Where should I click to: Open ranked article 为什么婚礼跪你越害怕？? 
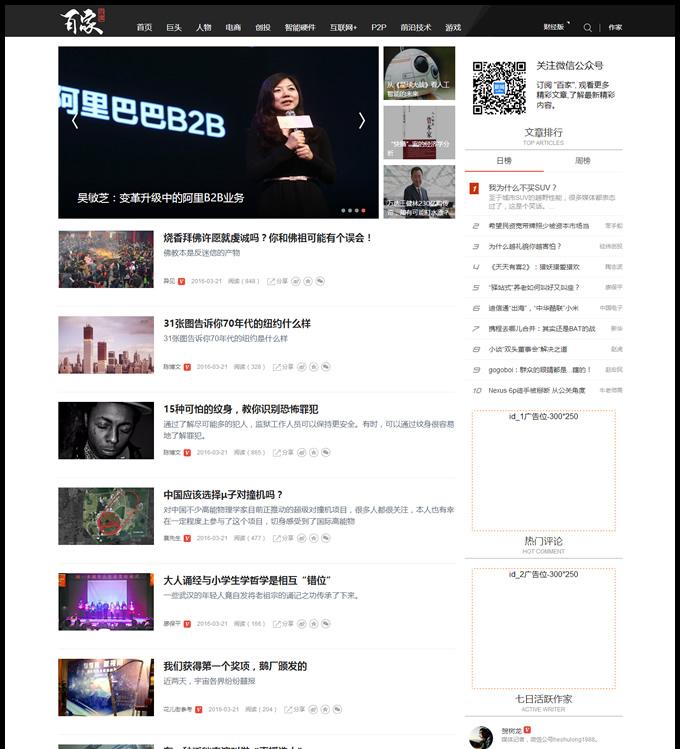(x=525, y=245)
